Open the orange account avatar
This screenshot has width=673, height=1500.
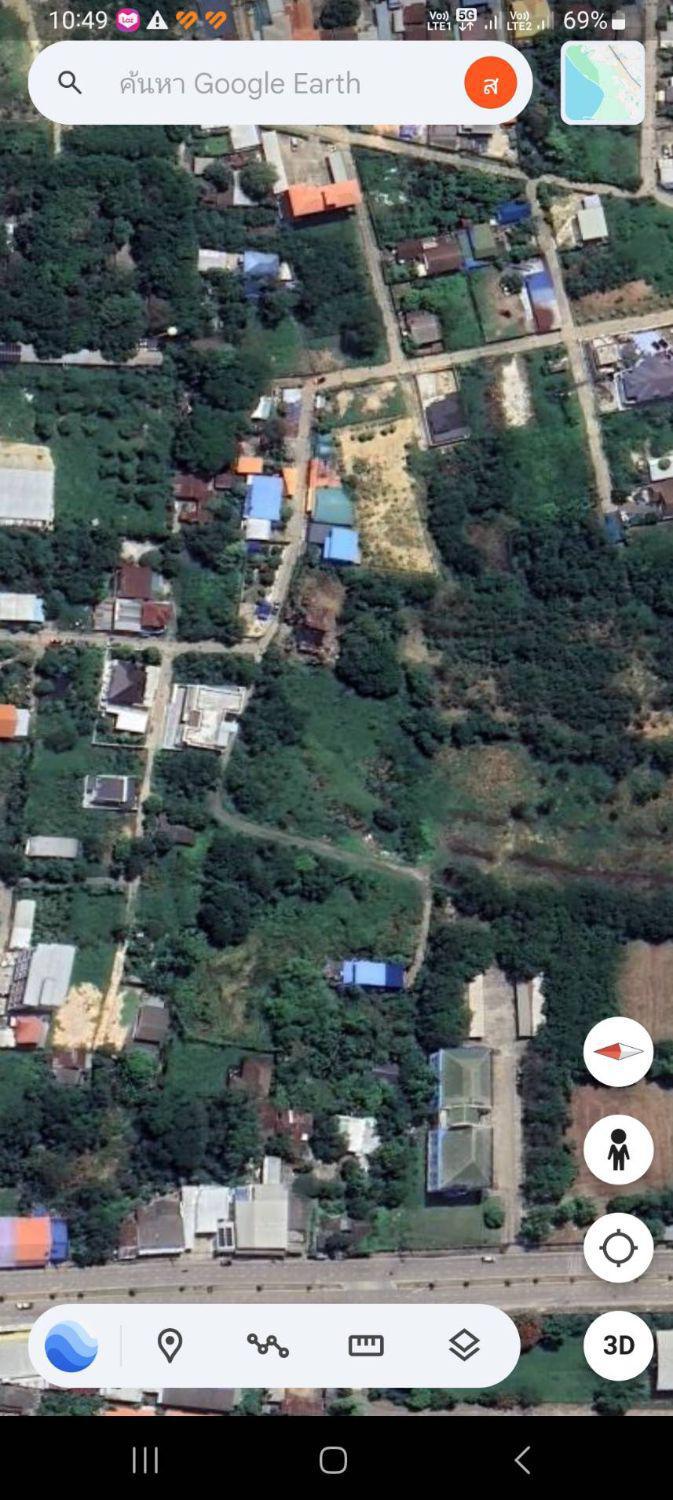tap(490, 83)
